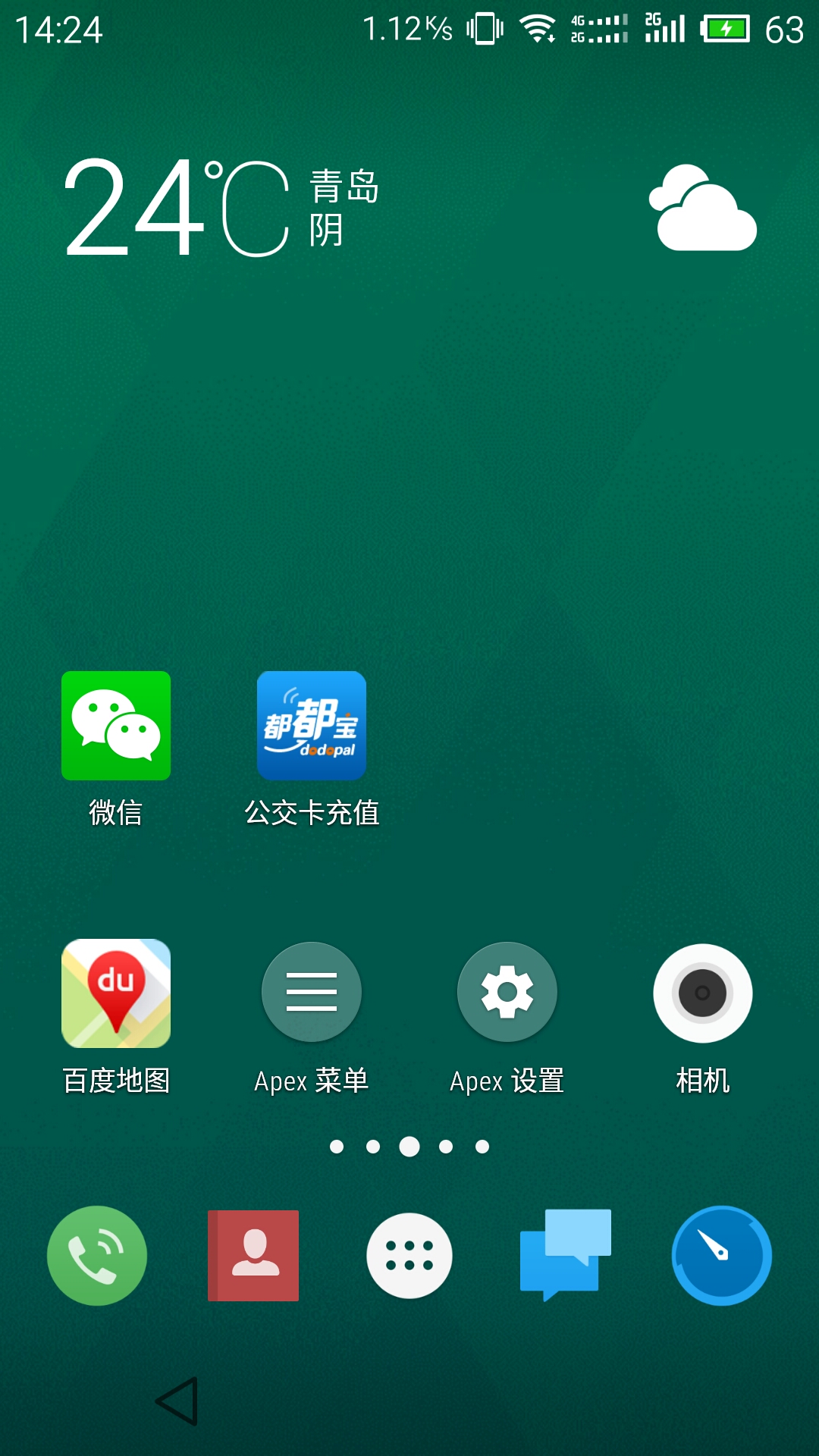Open Apex 菜单
Viewport: 819px width, 1456px height.
(x=311, y=993)
